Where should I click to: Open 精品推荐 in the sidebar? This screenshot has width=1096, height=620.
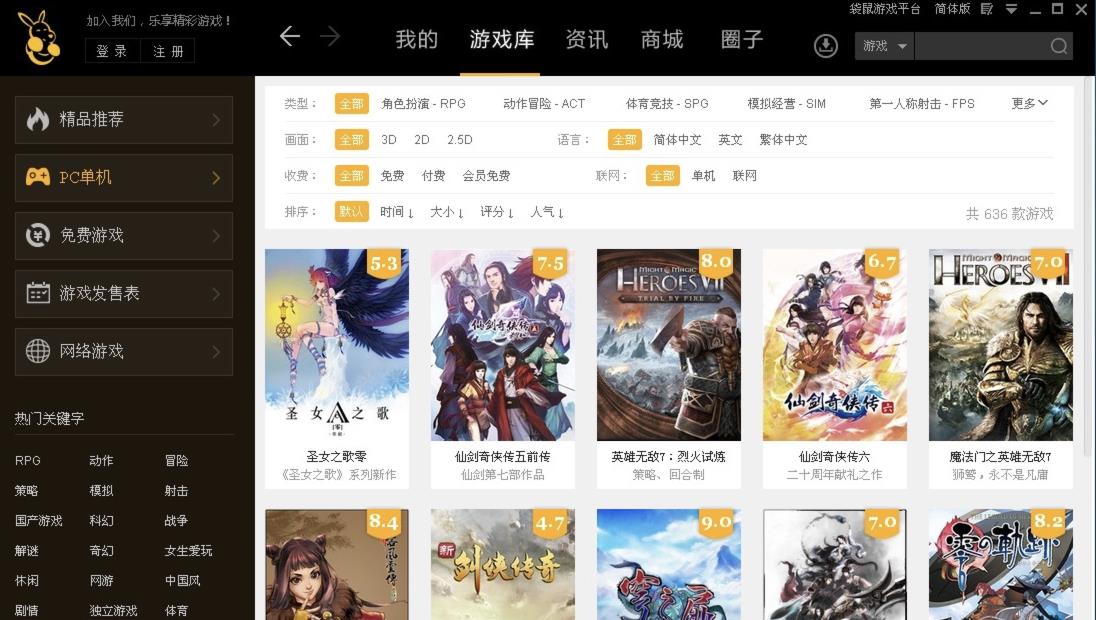click(124, 120)
